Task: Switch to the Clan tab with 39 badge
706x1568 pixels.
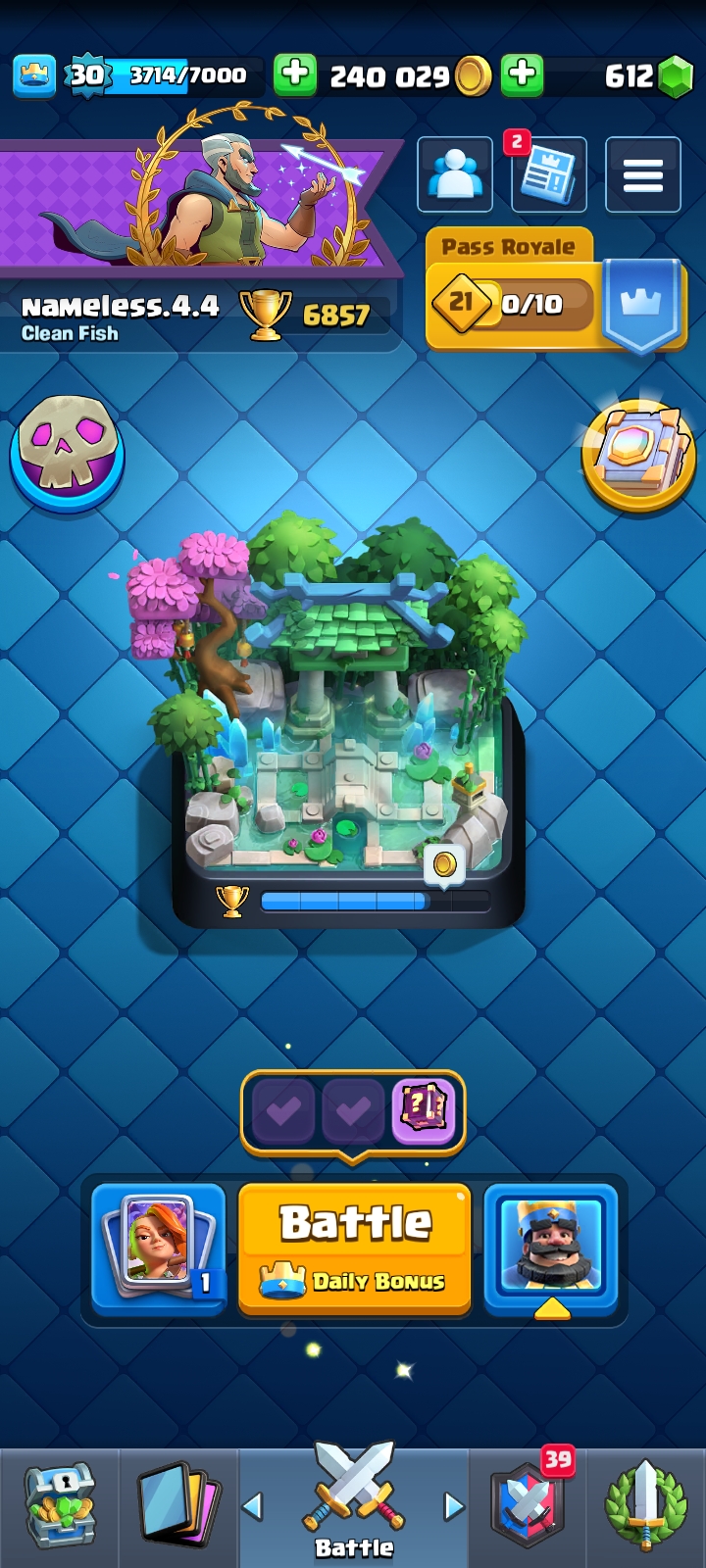Action: click(528, 1507)
